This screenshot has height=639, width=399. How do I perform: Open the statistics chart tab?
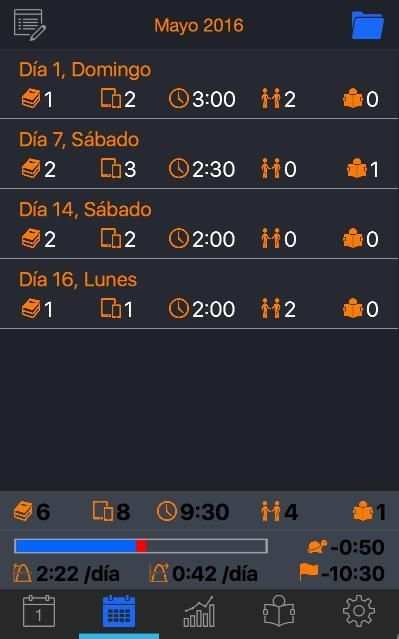click(199, 612)
